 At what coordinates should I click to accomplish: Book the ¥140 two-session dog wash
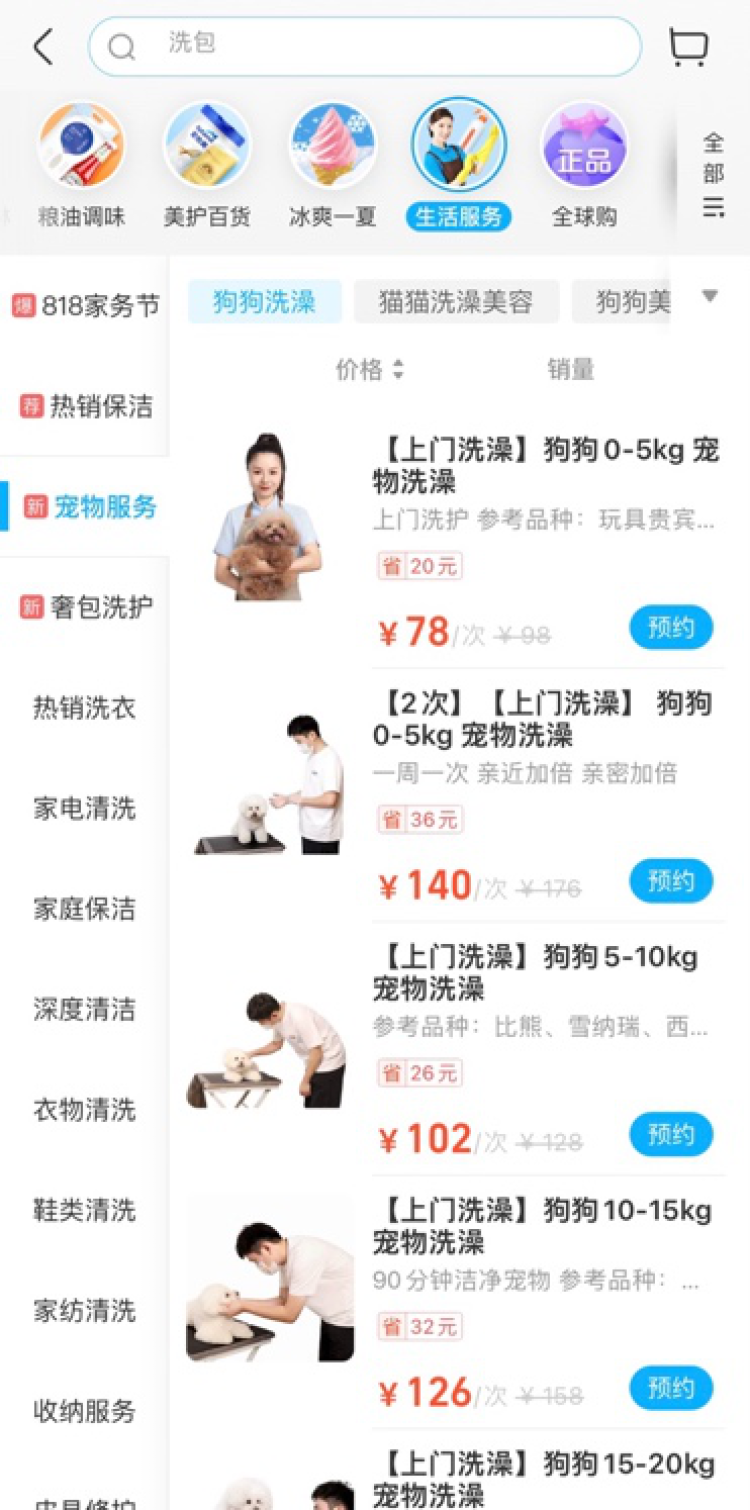click(670, 881)
